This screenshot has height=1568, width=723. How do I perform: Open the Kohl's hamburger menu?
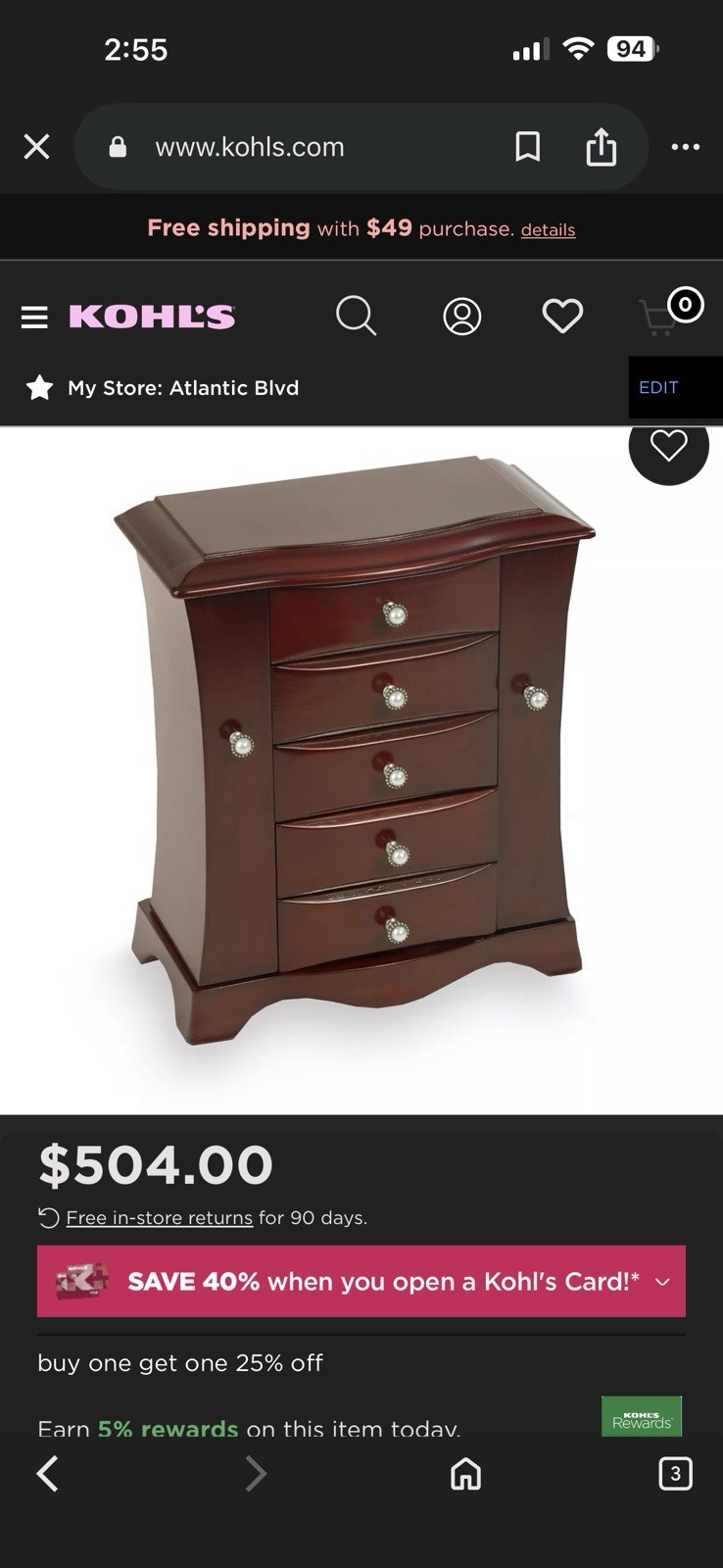pyautogui.click(x=34, y=317)
